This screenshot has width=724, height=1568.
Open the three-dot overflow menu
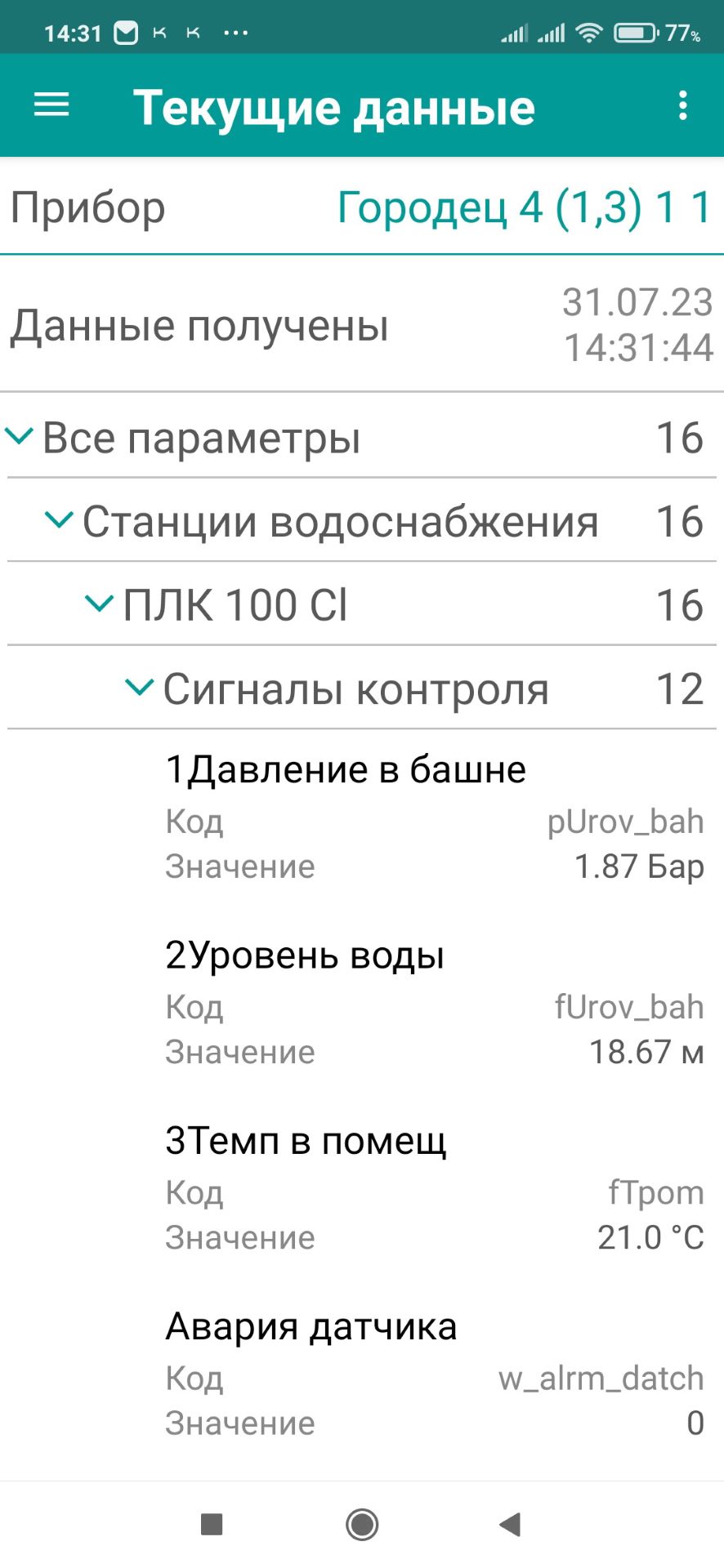pyautogui.click(x=682, y=106)
